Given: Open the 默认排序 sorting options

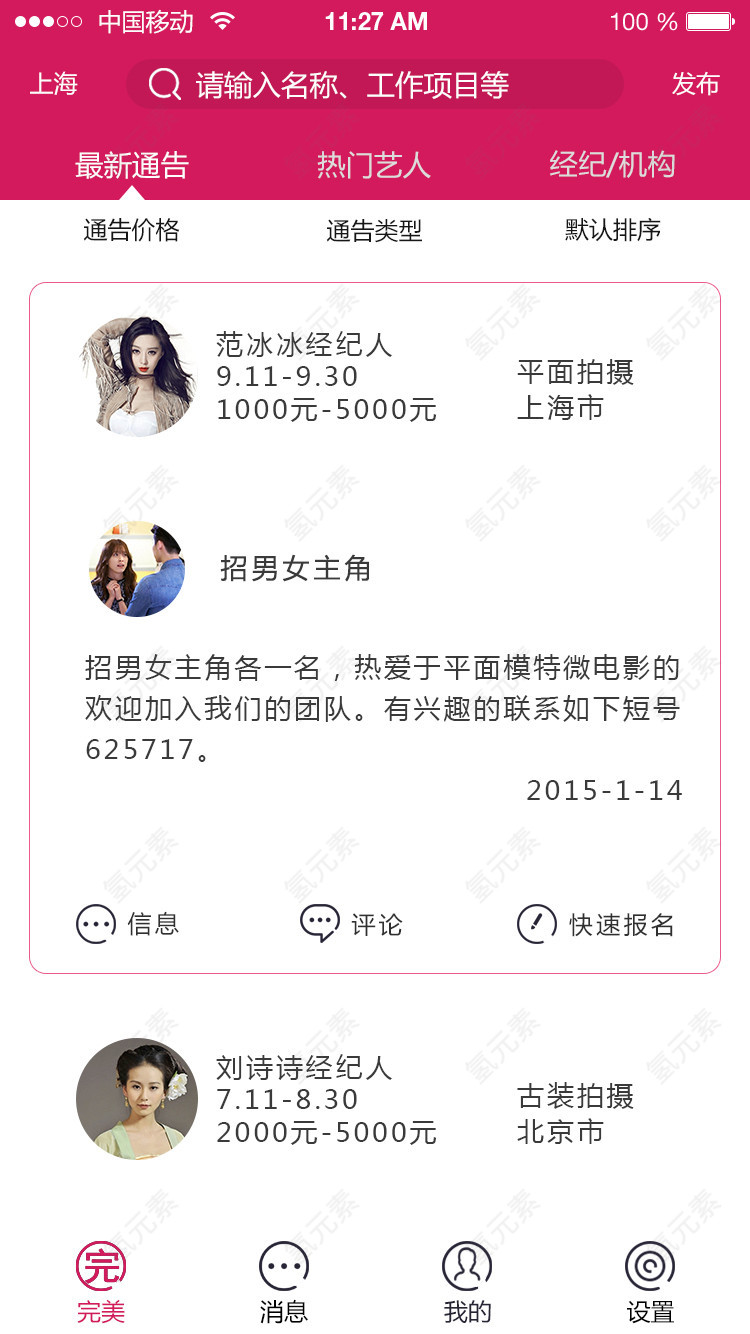Looking at the screenshot, I should [612, 231].
